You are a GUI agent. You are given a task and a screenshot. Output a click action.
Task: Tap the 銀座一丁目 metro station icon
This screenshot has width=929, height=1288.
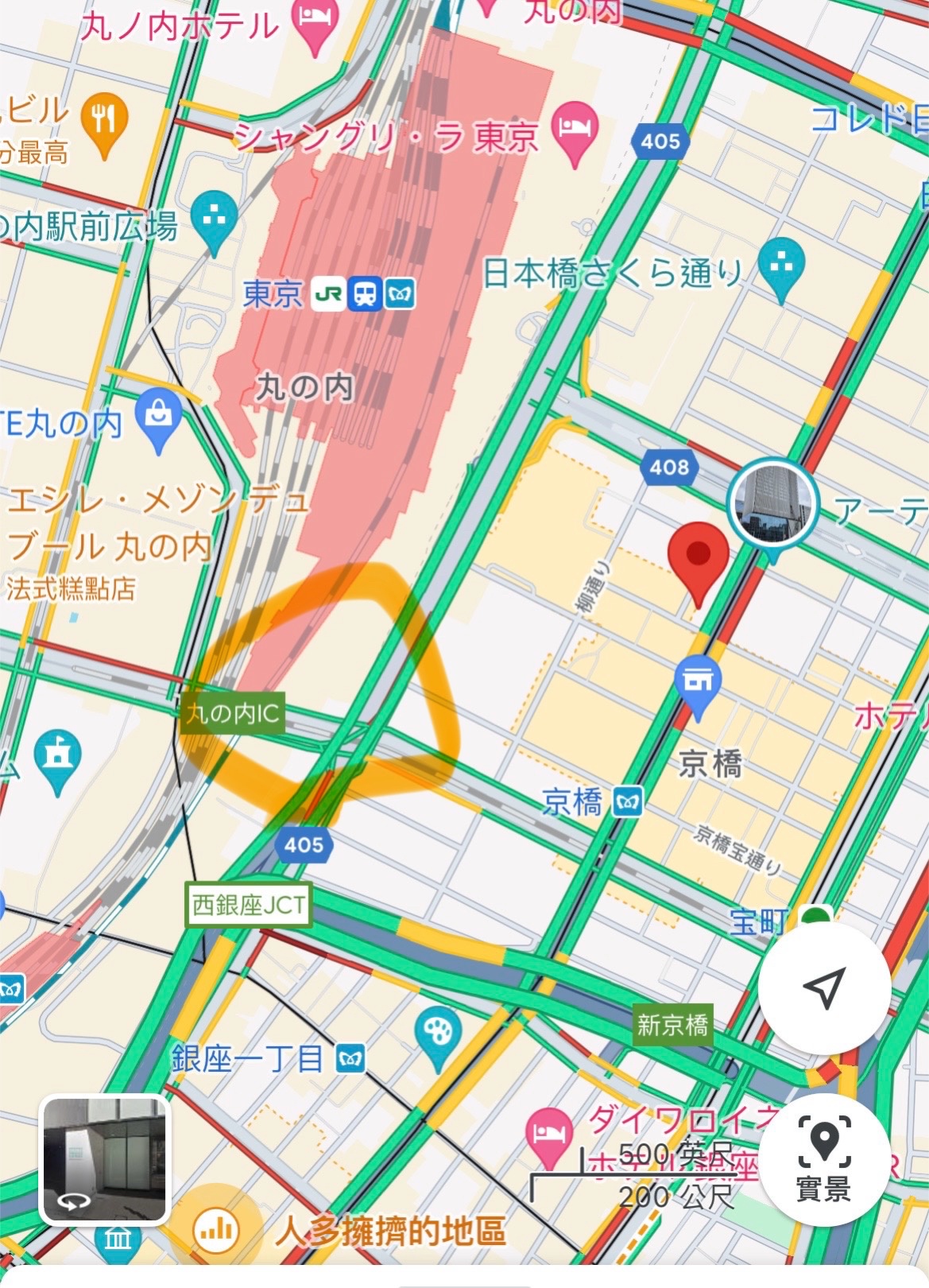(x=350, y=1060)
